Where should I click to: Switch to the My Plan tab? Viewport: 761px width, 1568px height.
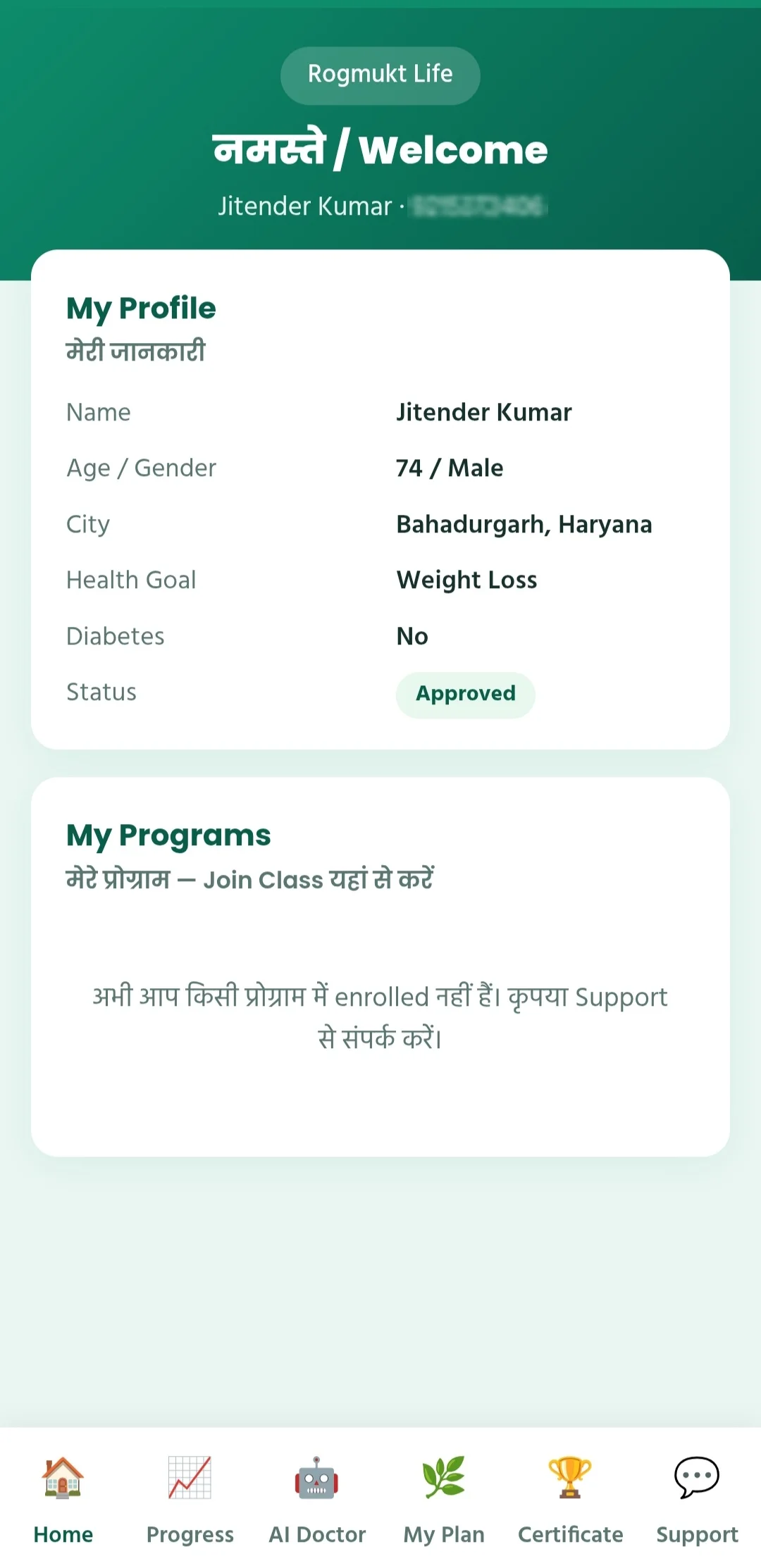[x=444, y=1499]
